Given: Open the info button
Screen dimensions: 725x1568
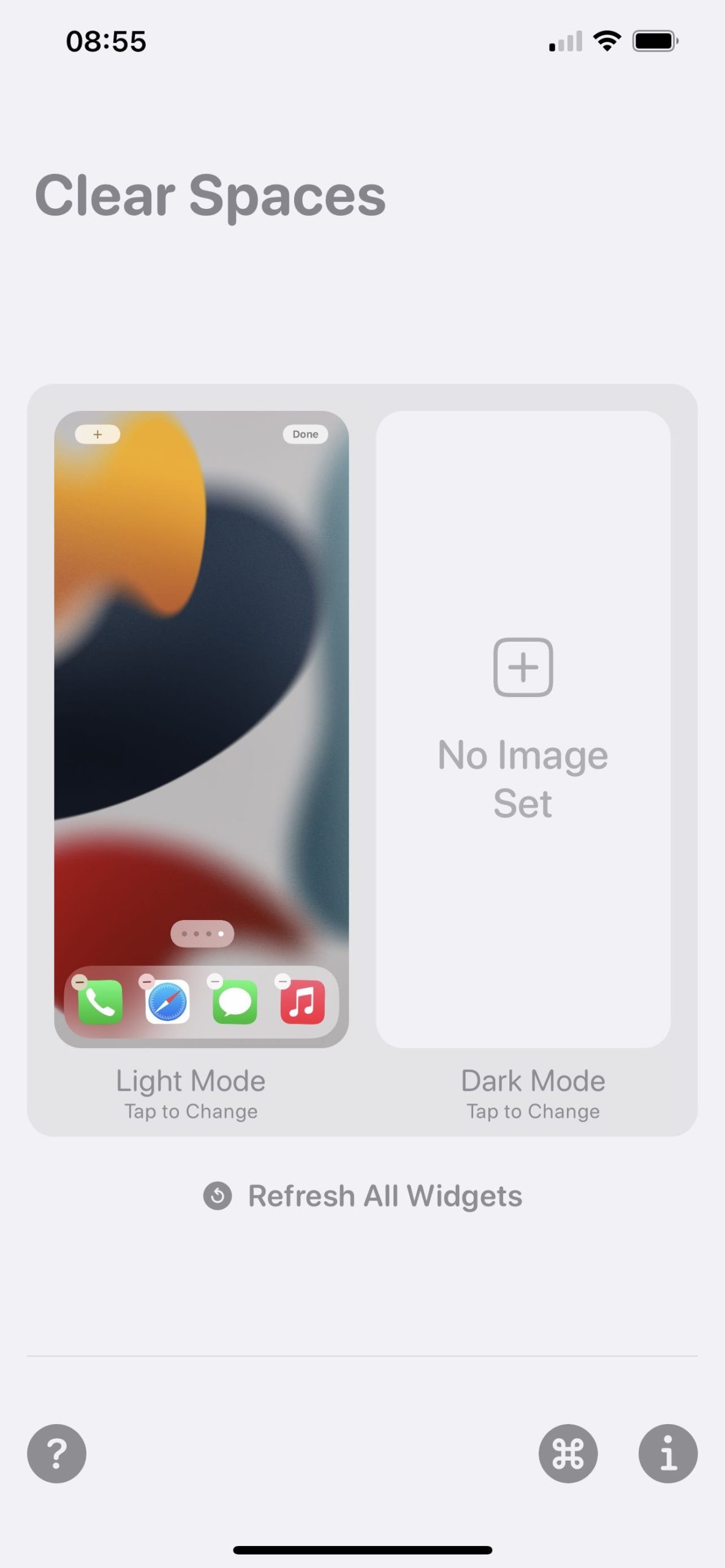Looking at the screenshot, I should (x=667, y=1453).
